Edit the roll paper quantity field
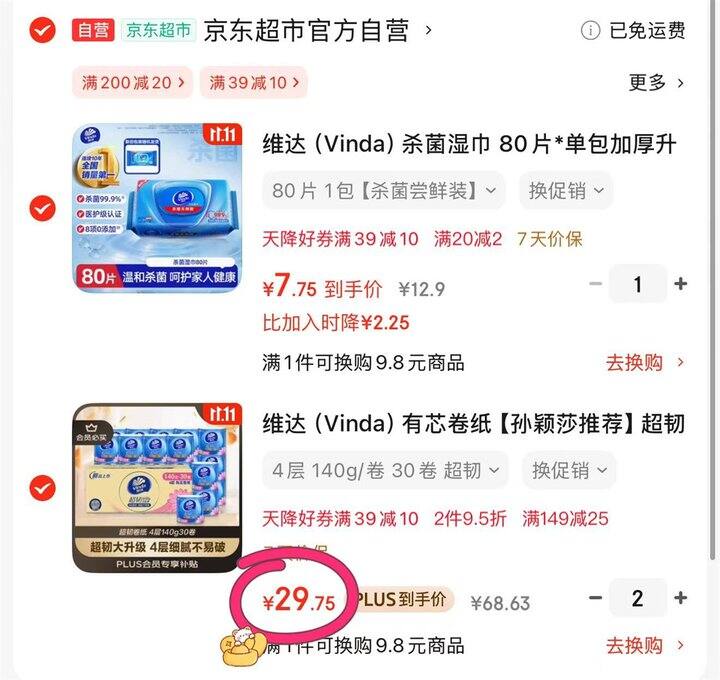 [x=638, y=598]
